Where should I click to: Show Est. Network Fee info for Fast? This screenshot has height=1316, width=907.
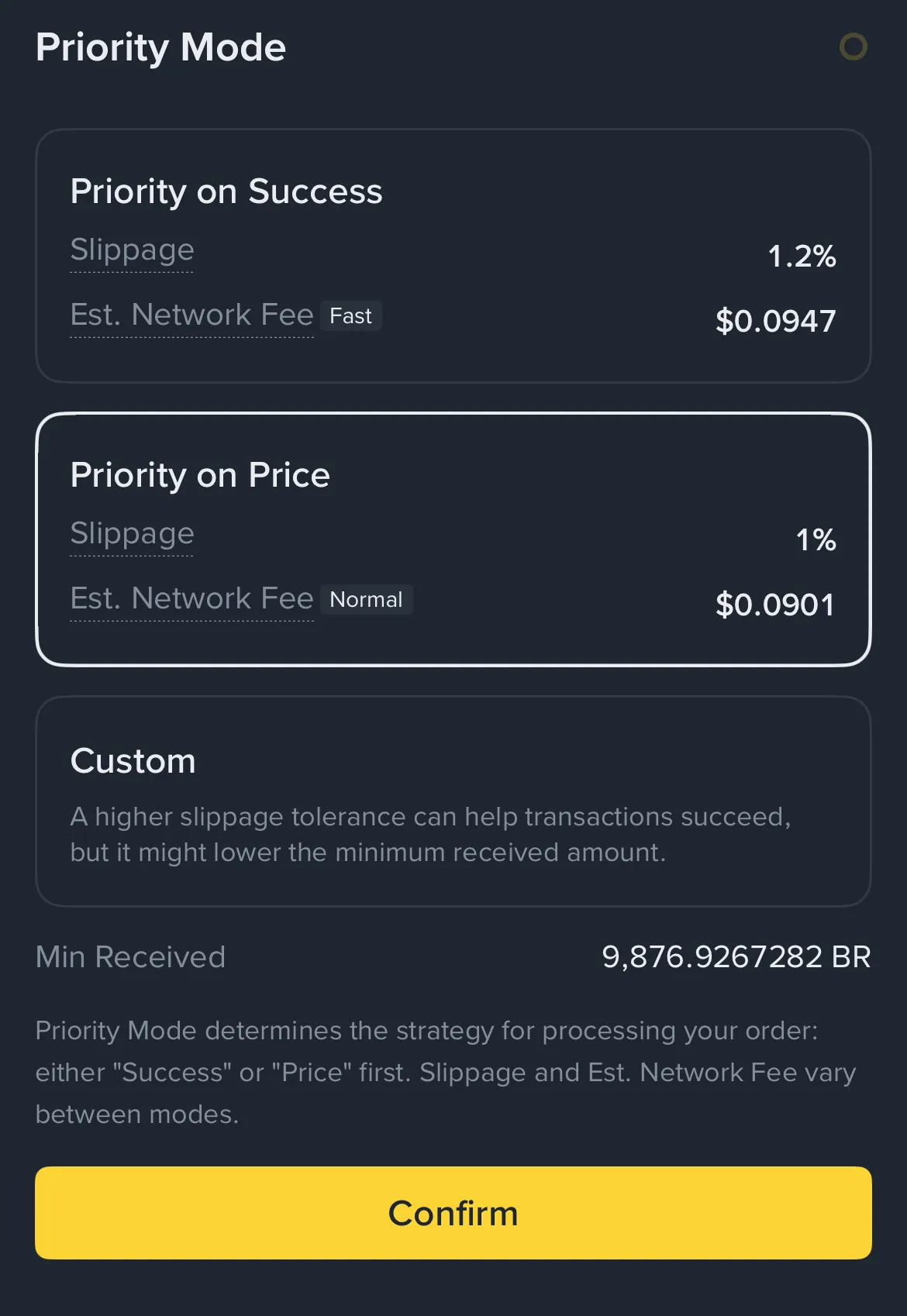(191, 315)
